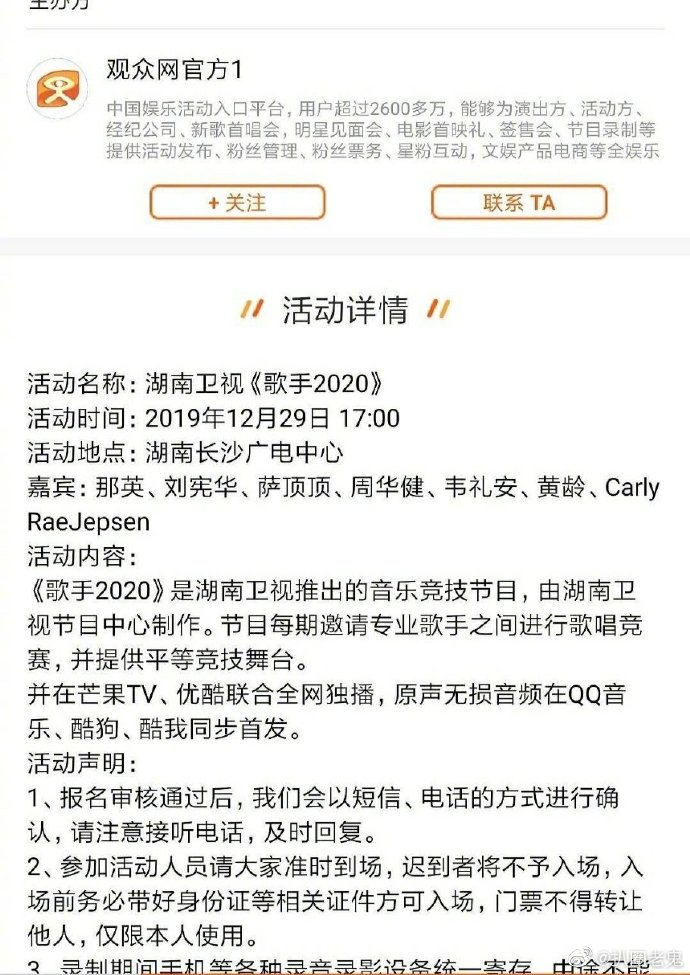690x975 pixels.
Task: Tap 联系TA to contact the organizer
Action: [x=518, y=203]
